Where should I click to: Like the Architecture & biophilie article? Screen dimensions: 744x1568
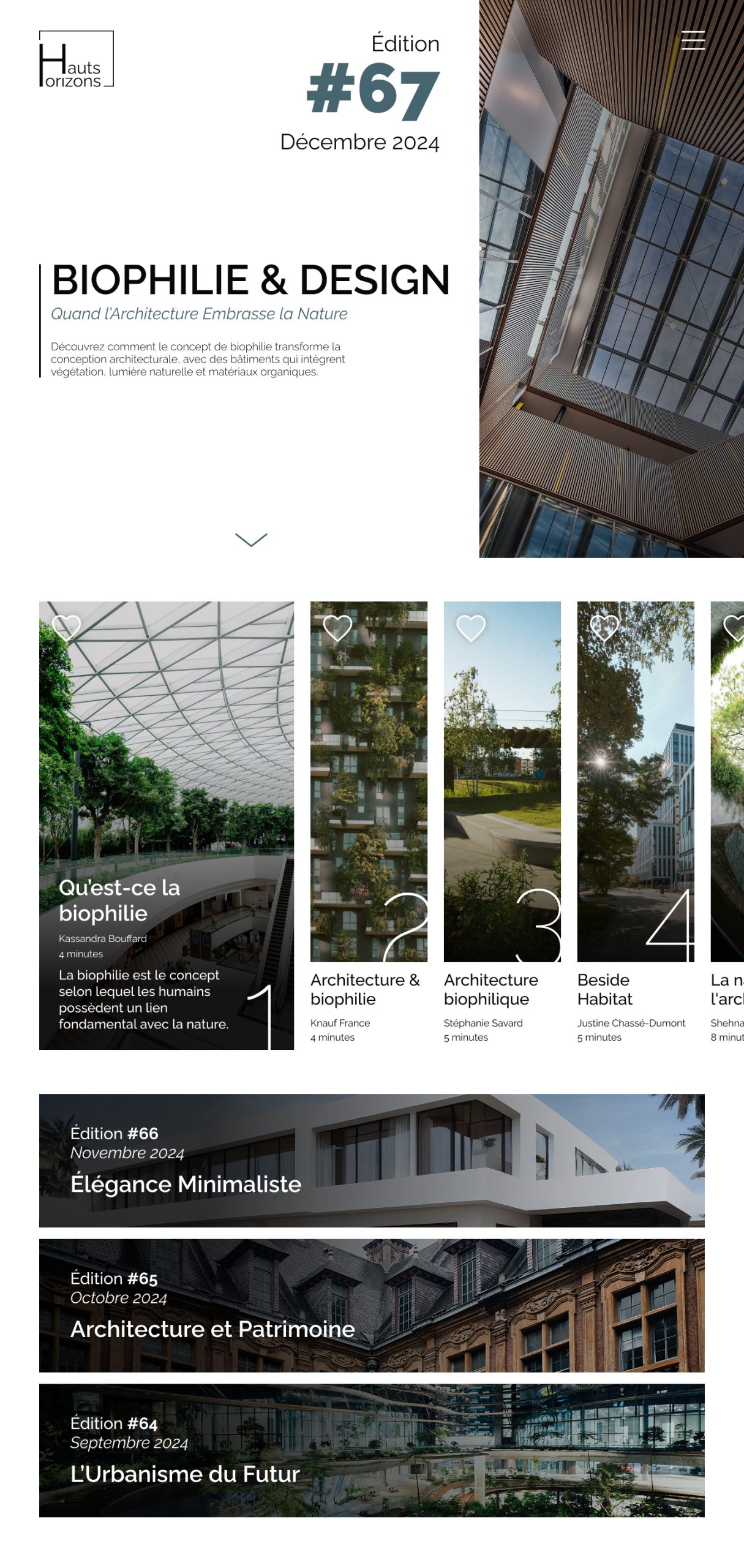[x=337, y=628]
